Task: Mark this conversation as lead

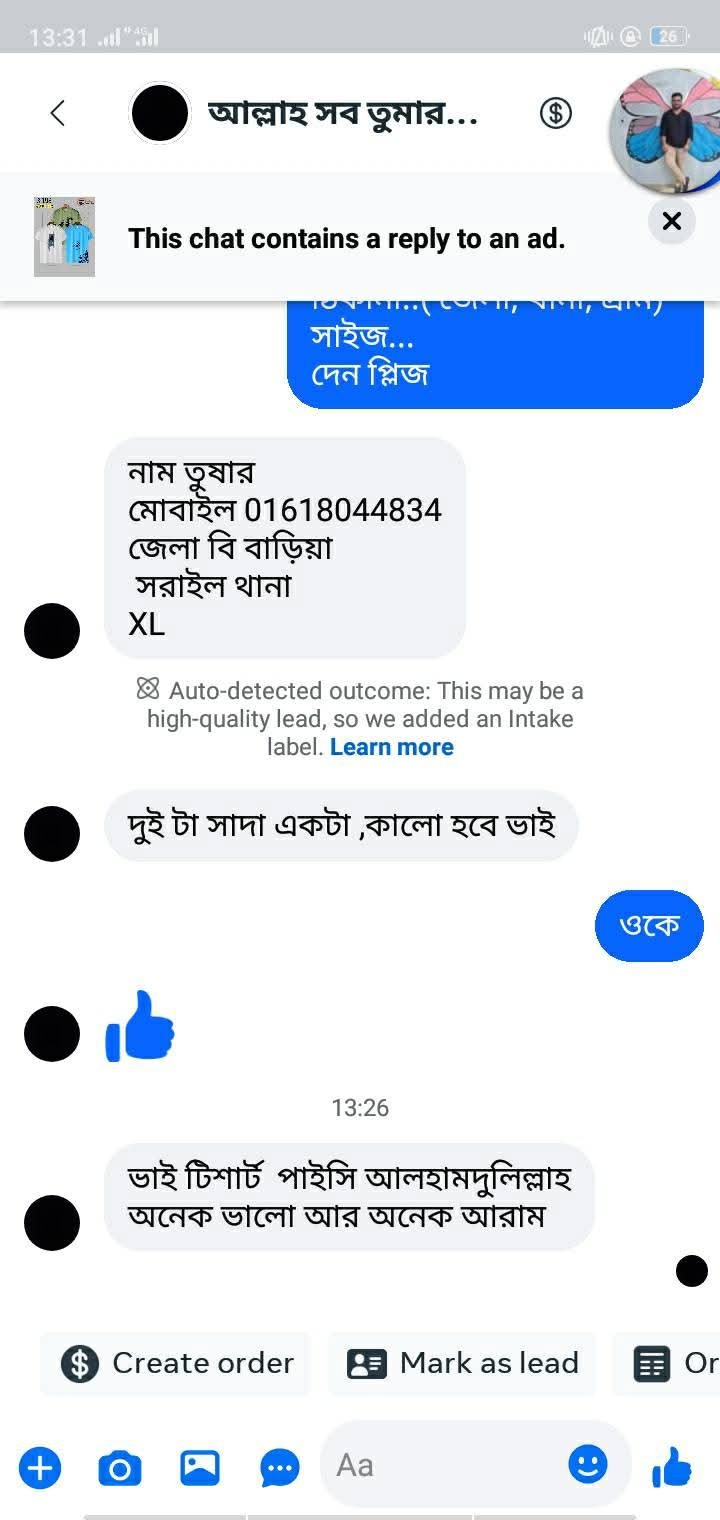Action: pos(462,1363)
